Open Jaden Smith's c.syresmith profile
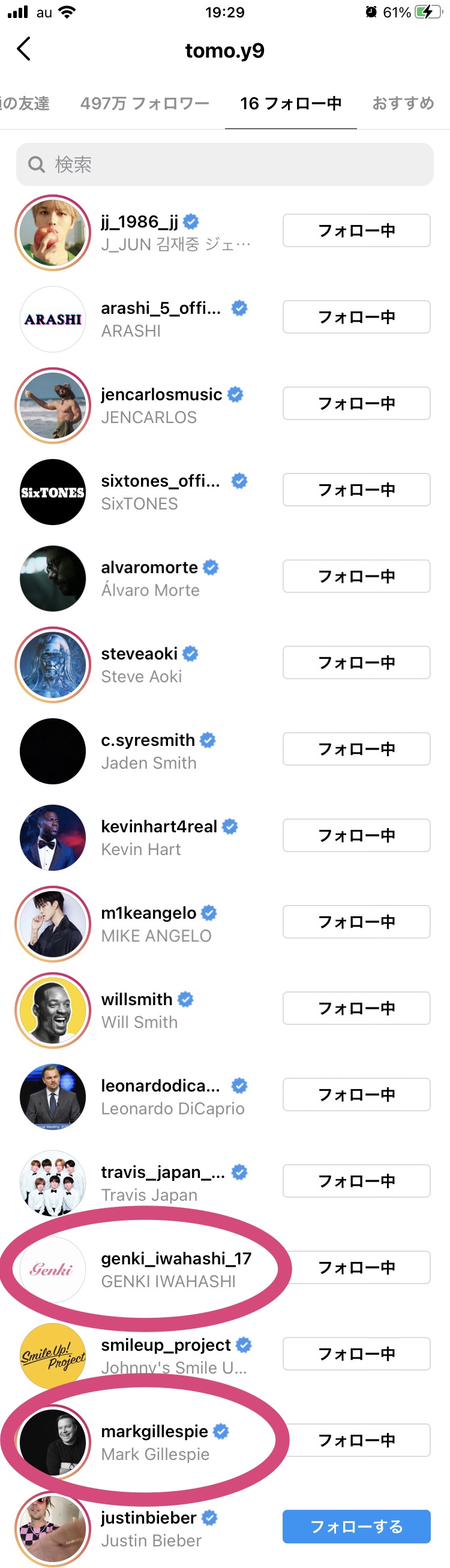The height and width of the screenshot is (1568, 450). [149, 751]
